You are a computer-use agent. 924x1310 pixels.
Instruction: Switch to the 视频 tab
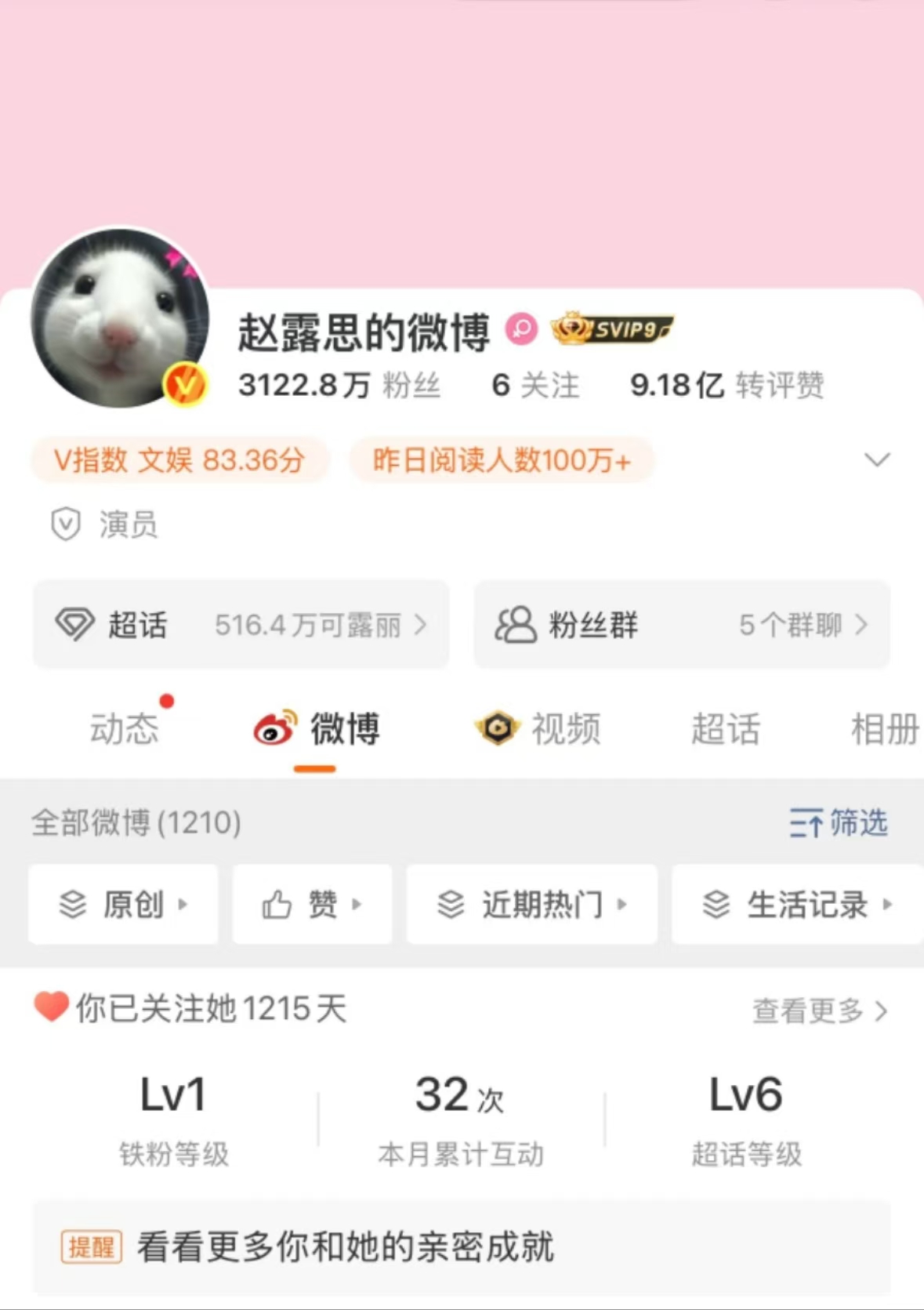click(x=539, y=729)
